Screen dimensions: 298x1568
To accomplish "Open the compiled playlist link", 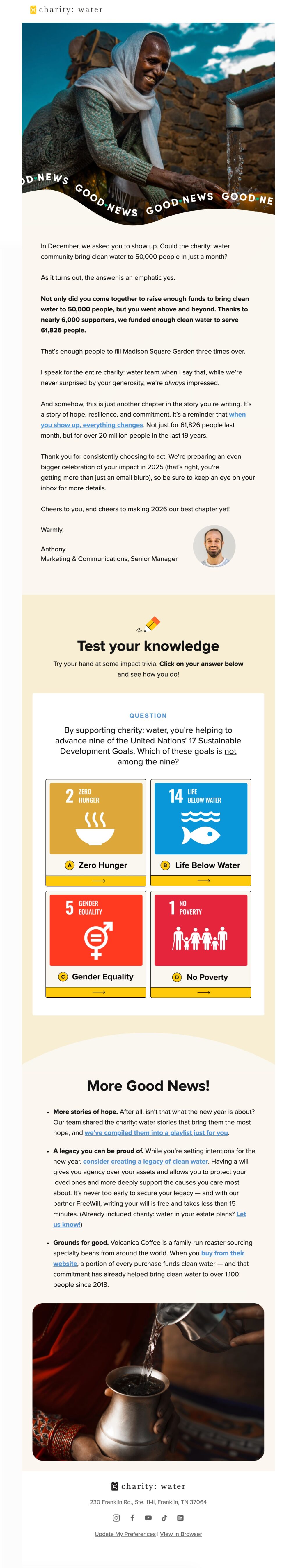I will [156, 1132].
